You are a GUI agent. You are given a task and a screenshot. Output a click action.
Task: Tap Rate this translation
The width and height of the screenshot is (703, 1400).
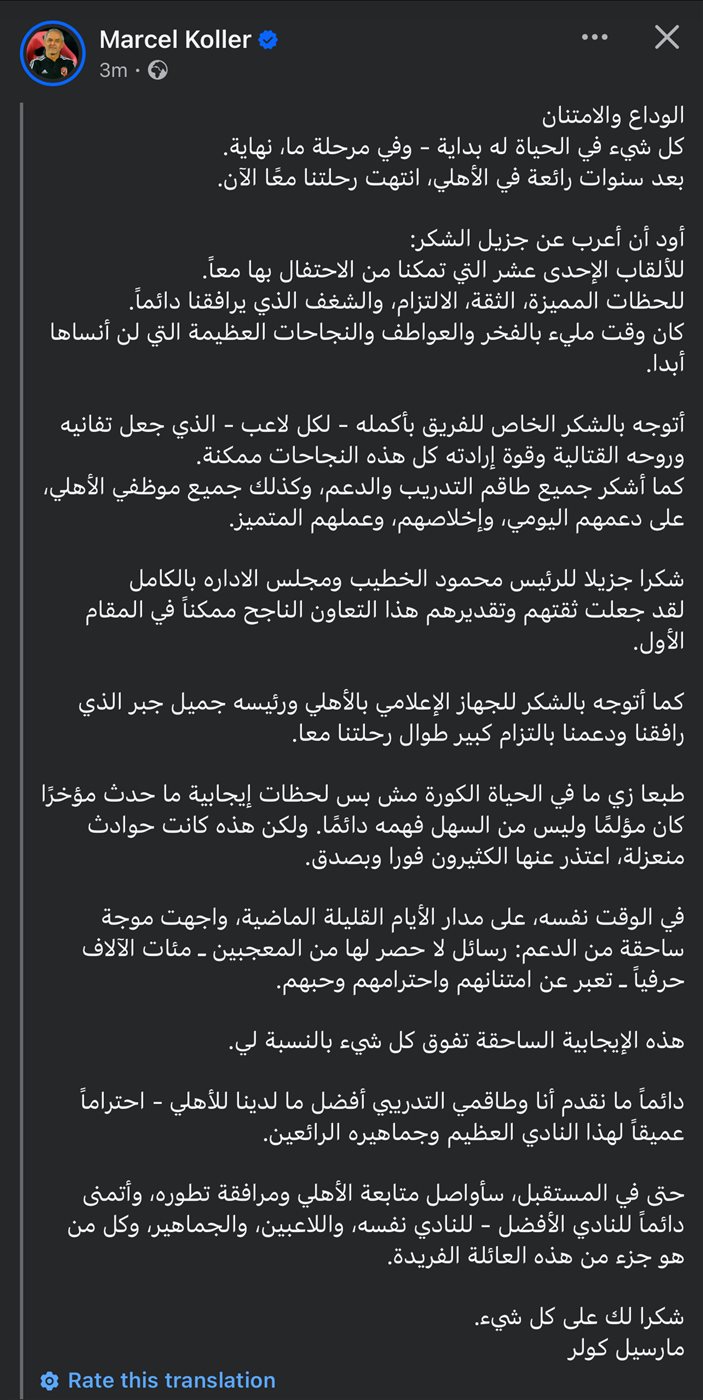coord(171,1380)
